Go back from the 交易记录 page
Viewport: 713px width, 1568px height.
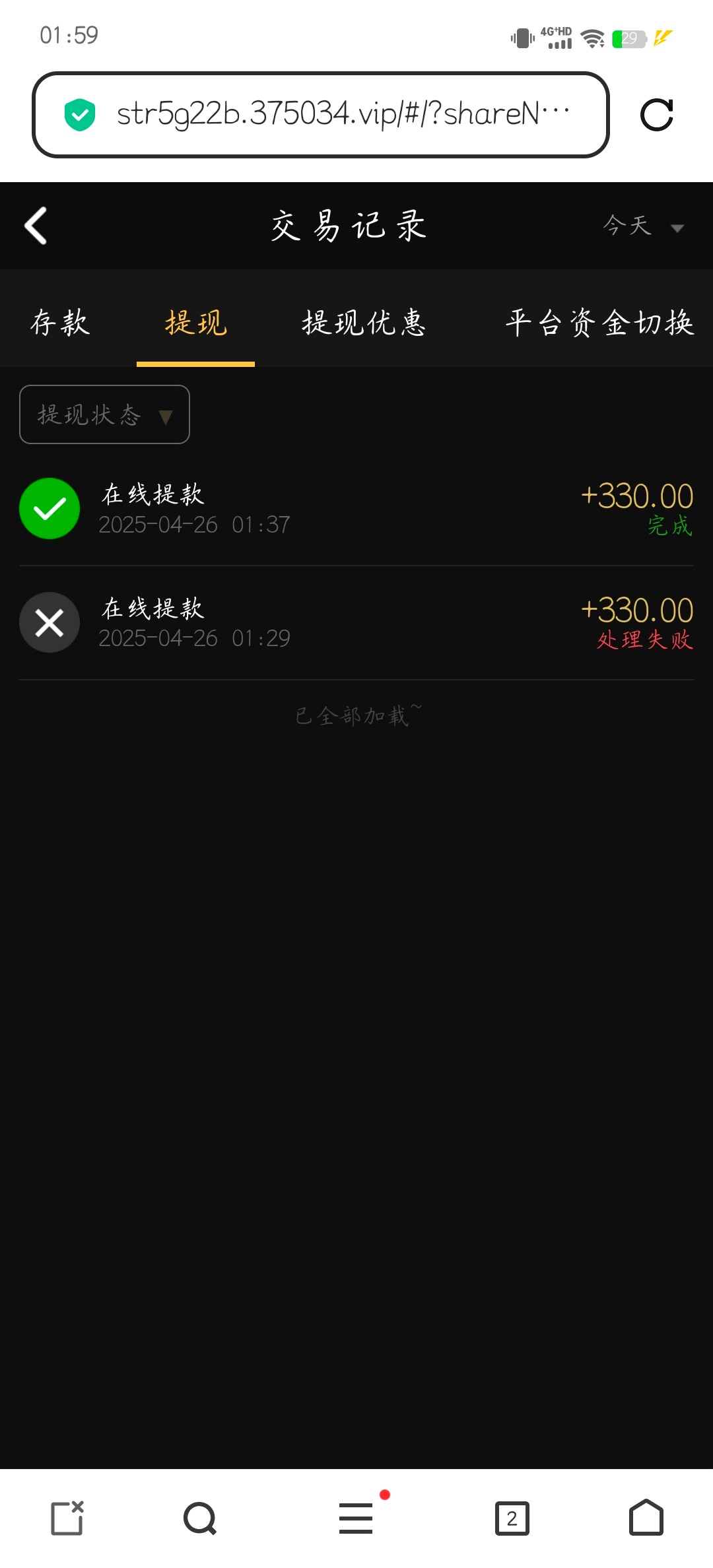(x=36, y=226)
